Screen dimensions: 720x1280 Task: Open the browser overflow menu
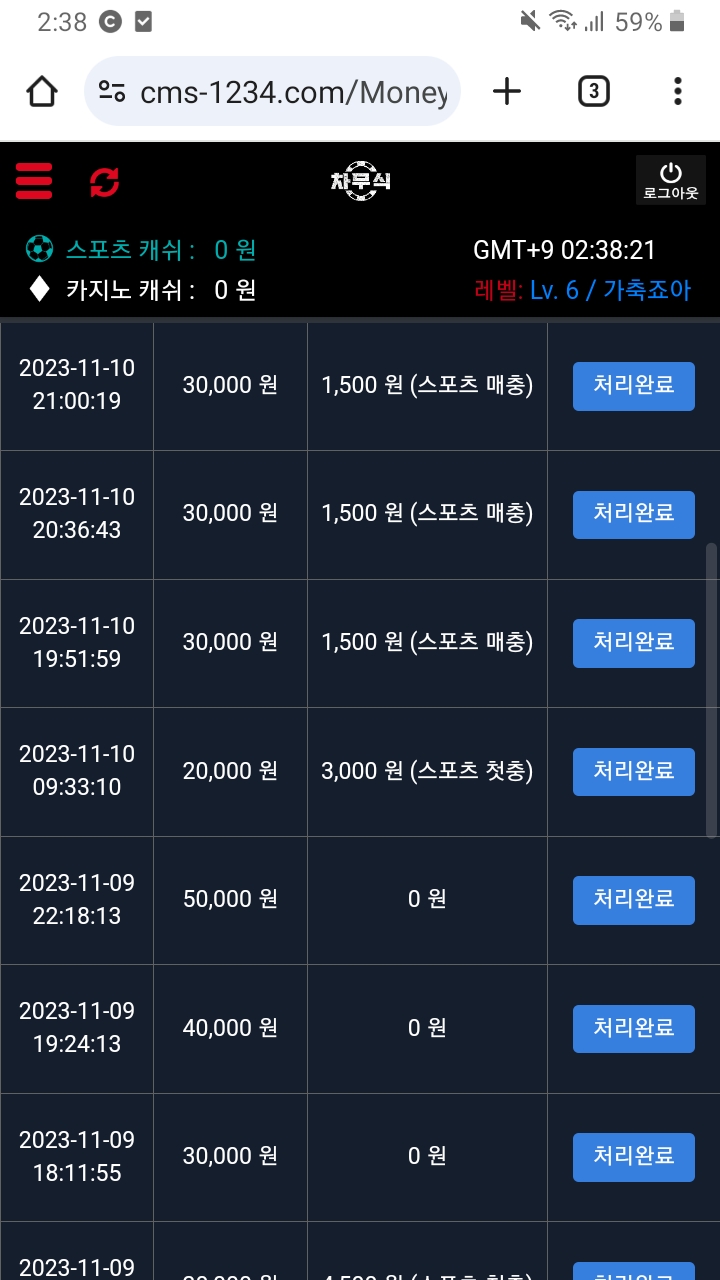coord(677,92)
